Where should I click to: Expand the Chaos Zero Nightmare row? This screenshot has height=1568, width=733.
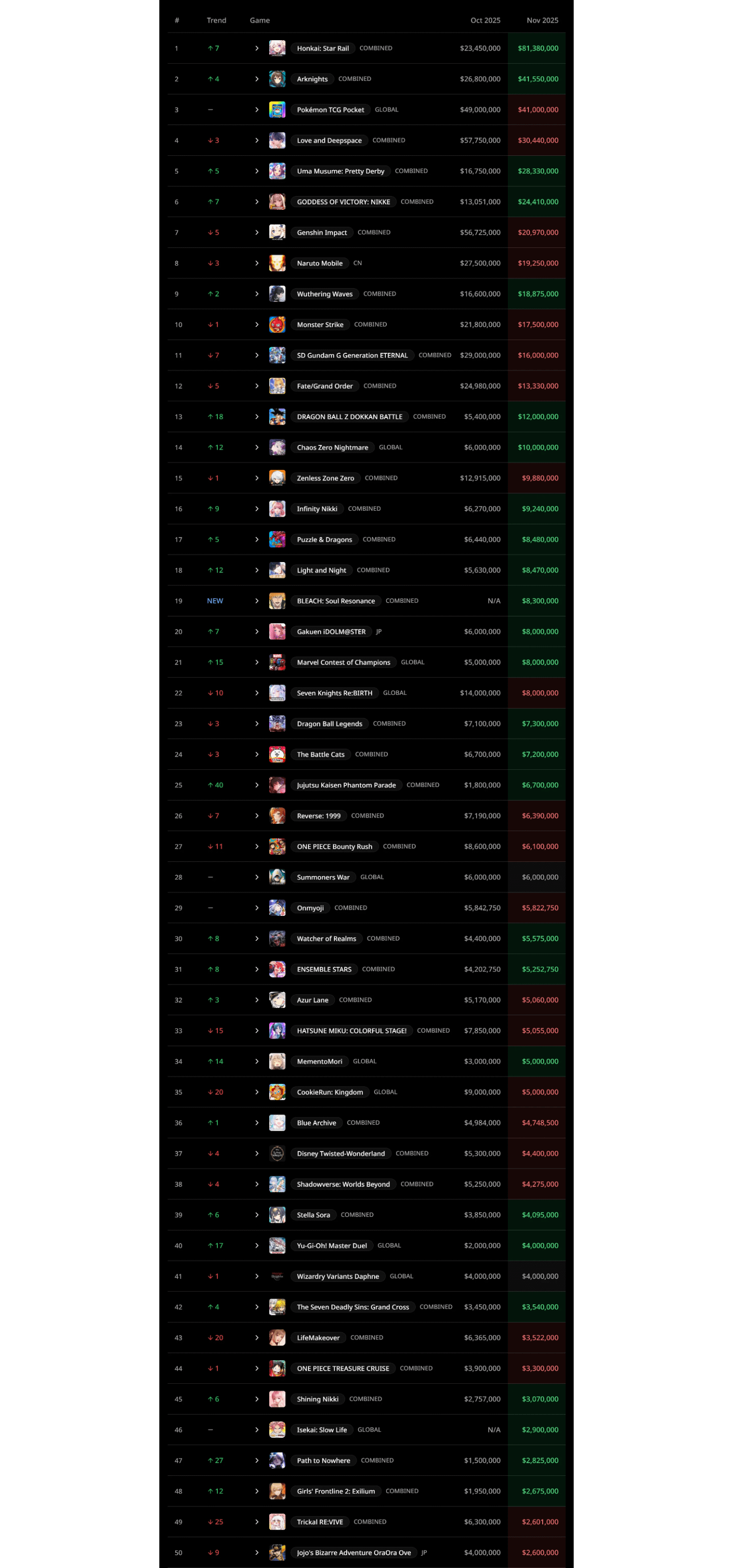click(x=257, y=447)
